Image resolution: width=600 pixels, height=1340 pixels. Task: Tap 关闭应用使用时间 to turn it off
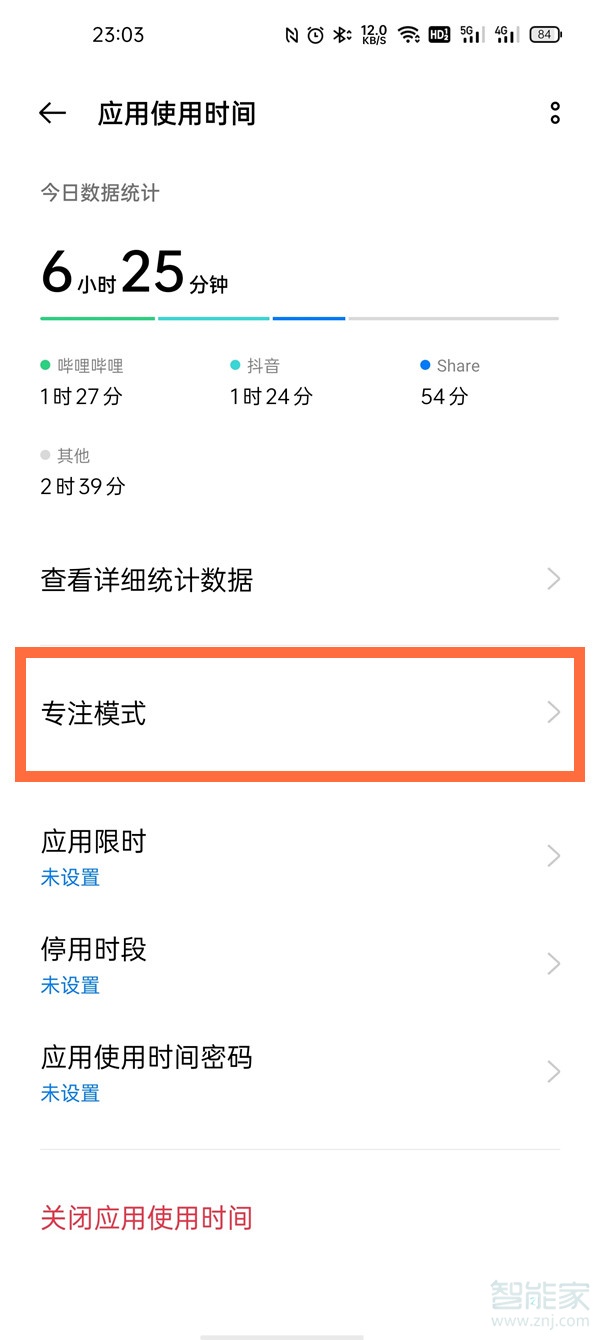coord(147,1218)
